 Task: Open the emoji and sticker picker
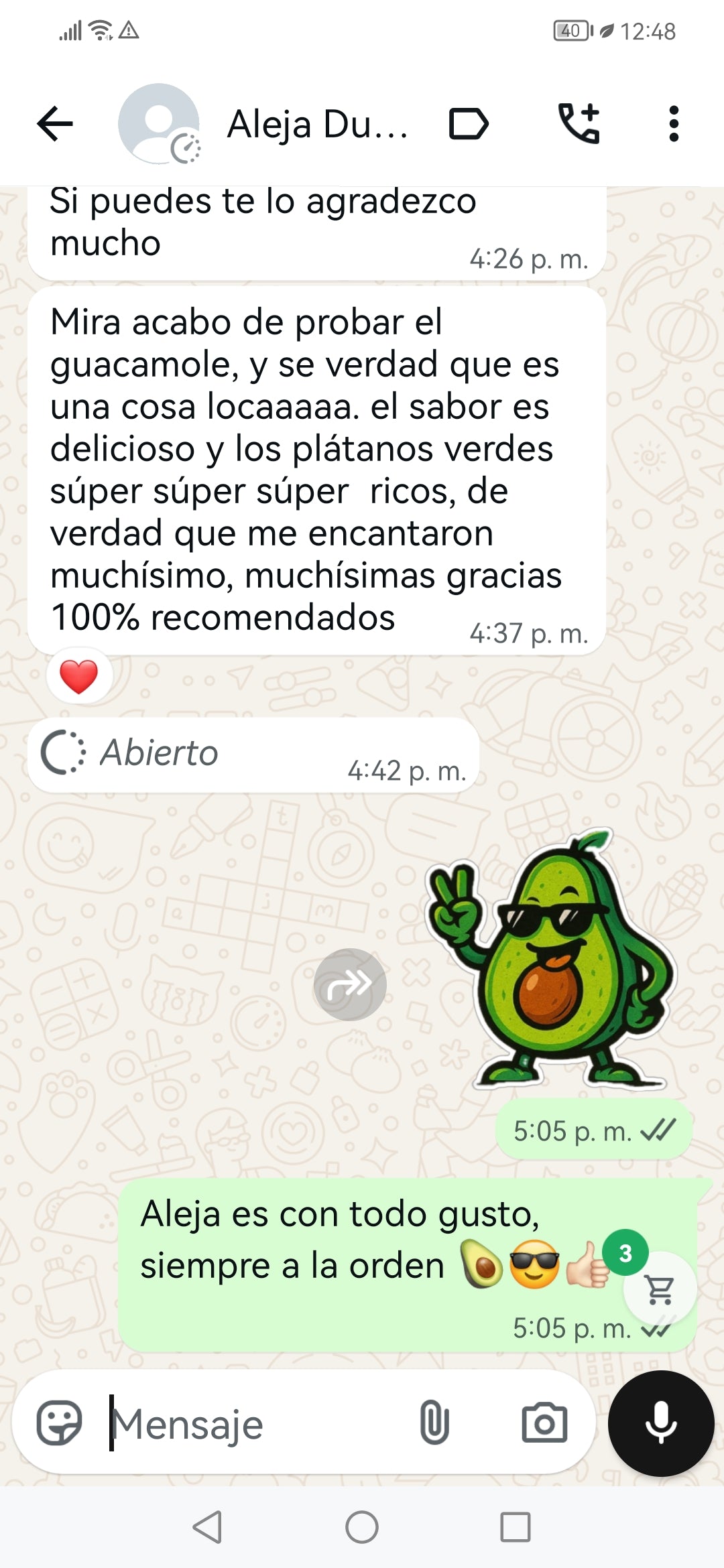click(x=59, y=1423)
